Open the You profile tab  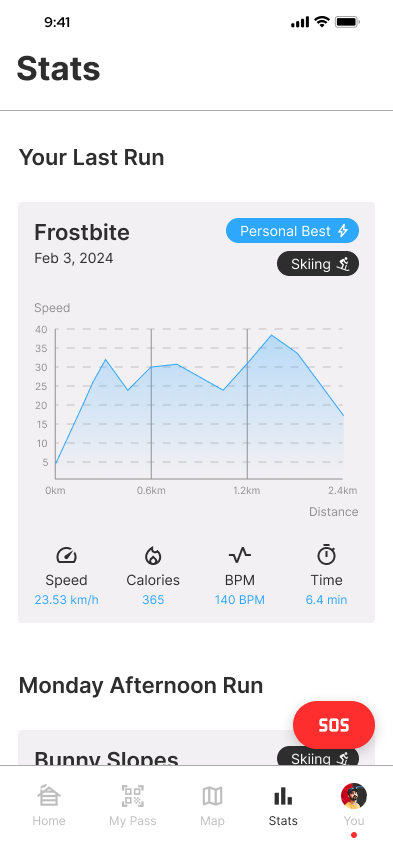click(354, 805)
